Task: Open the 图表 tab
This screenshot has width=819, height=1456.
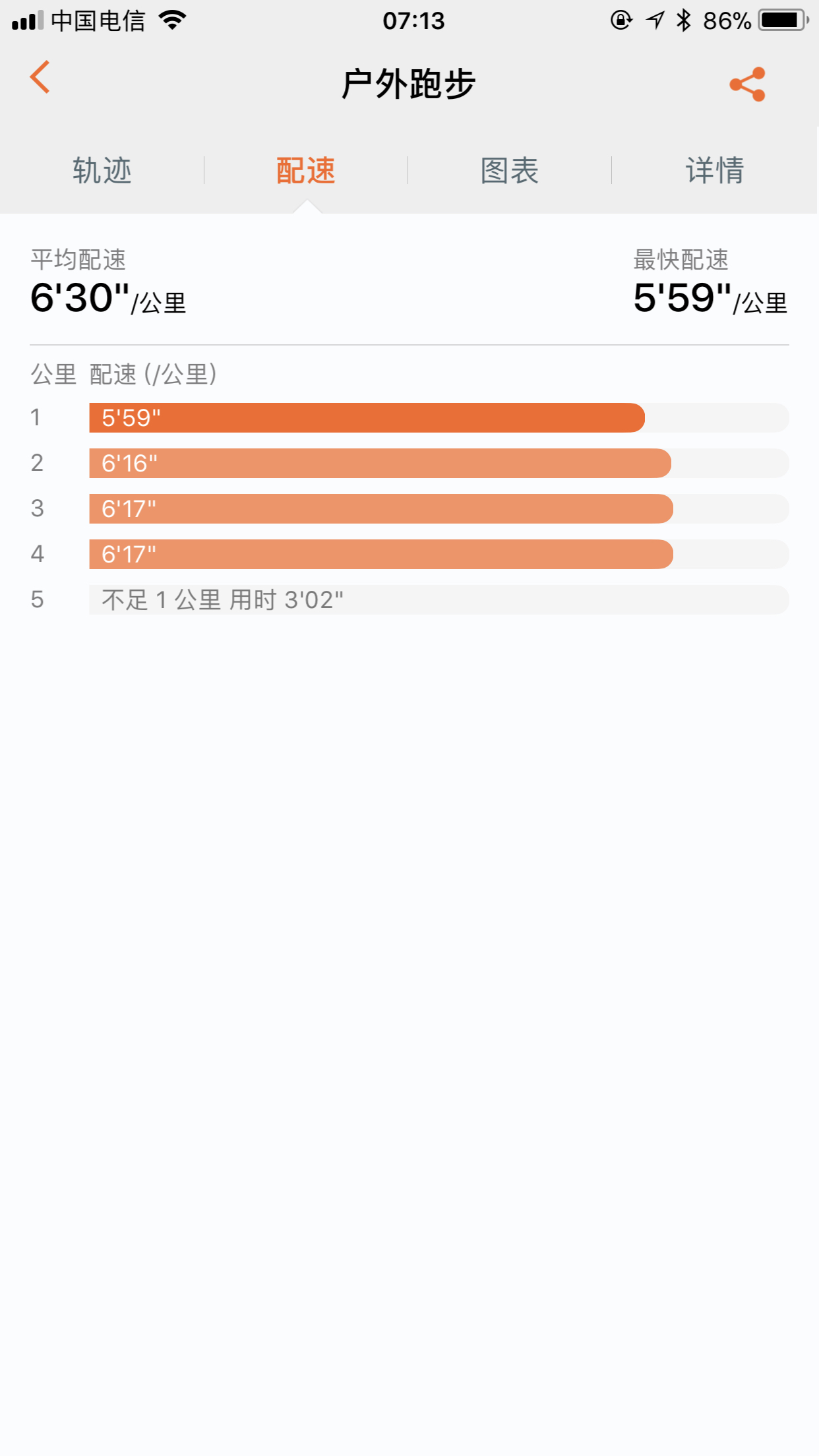Action: pos(510,171)
